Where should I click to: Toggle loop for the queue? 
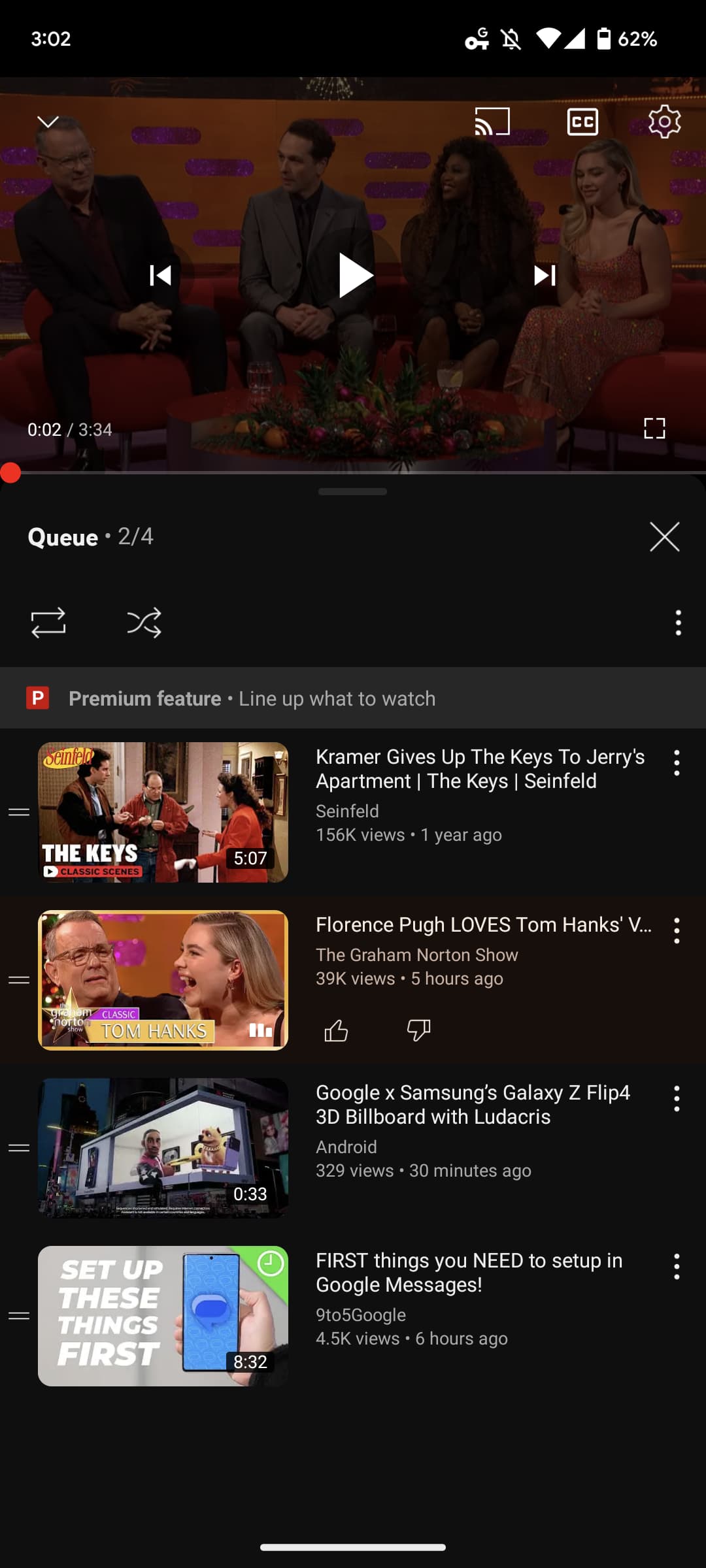coord(48,623)
